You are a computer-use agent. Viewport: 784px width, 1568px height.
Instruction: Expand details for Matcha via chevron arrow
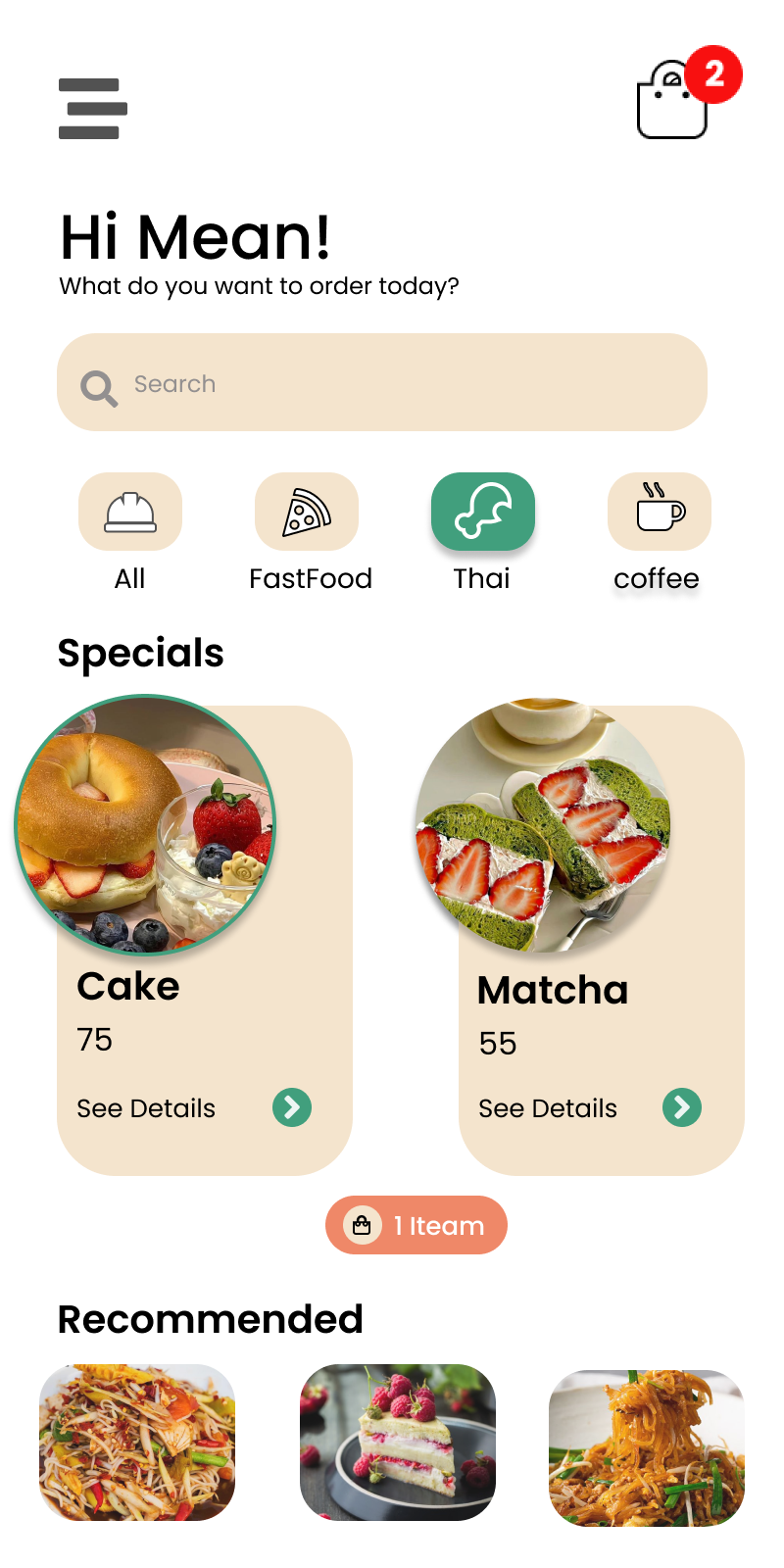682,1107
